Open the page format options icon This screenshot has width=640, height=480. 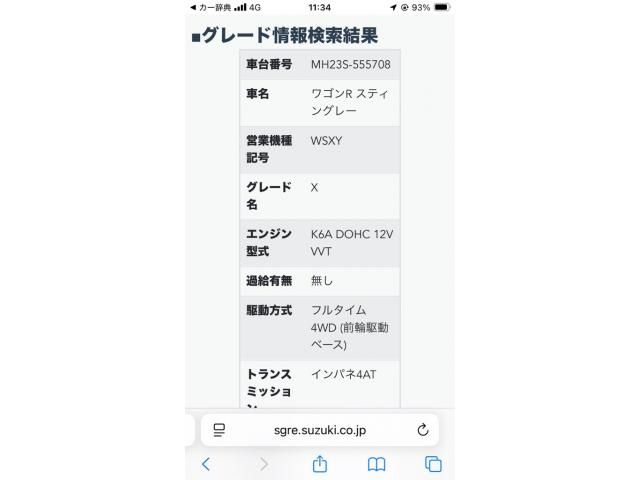coord(219,430)
